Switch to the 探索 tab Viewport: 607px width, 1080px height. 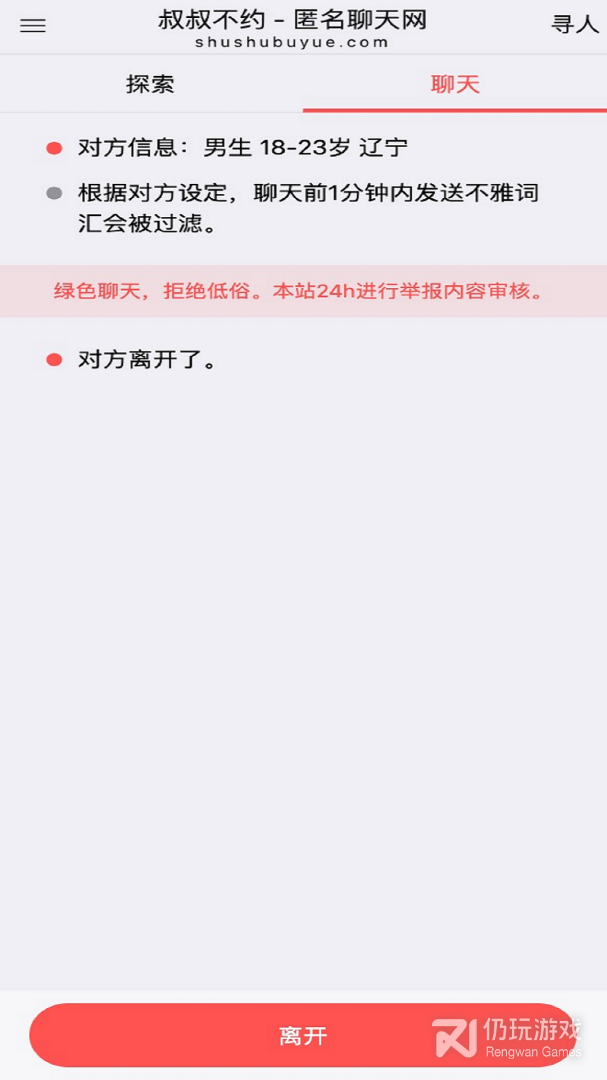click(151, 84)
